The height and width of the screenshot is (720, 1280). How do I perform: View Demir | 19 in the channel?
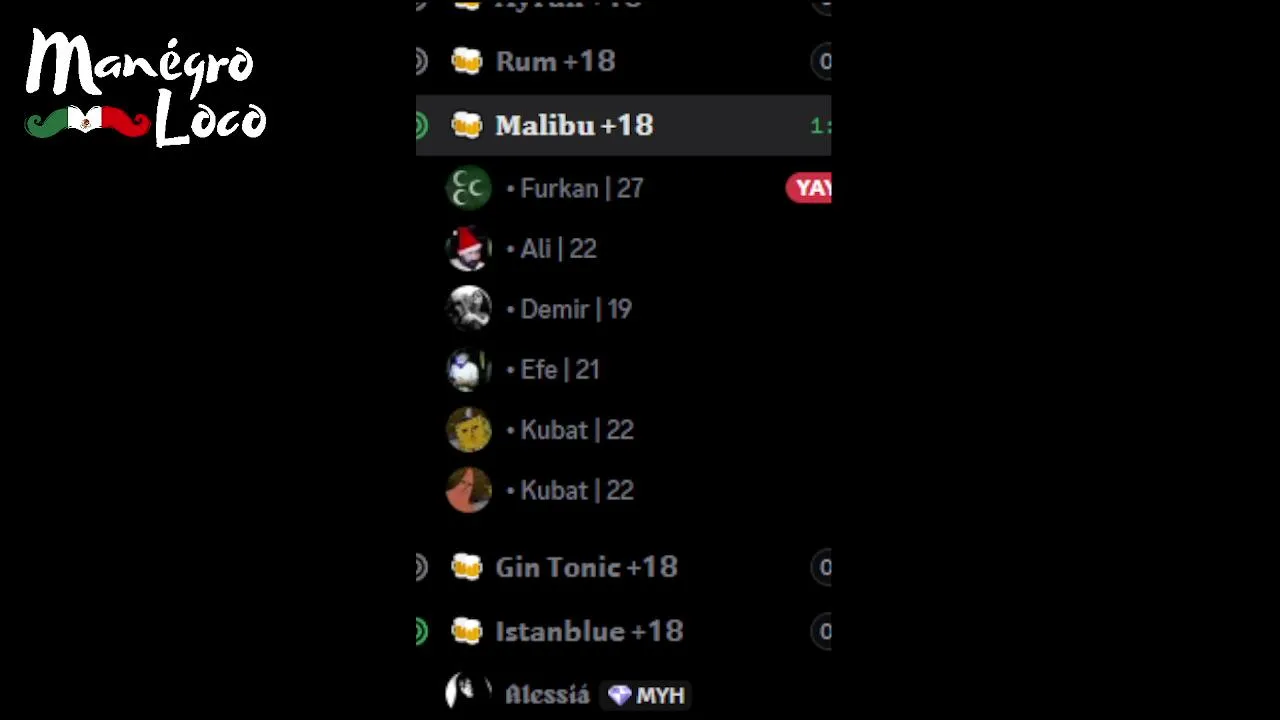[x=575, y=309]
